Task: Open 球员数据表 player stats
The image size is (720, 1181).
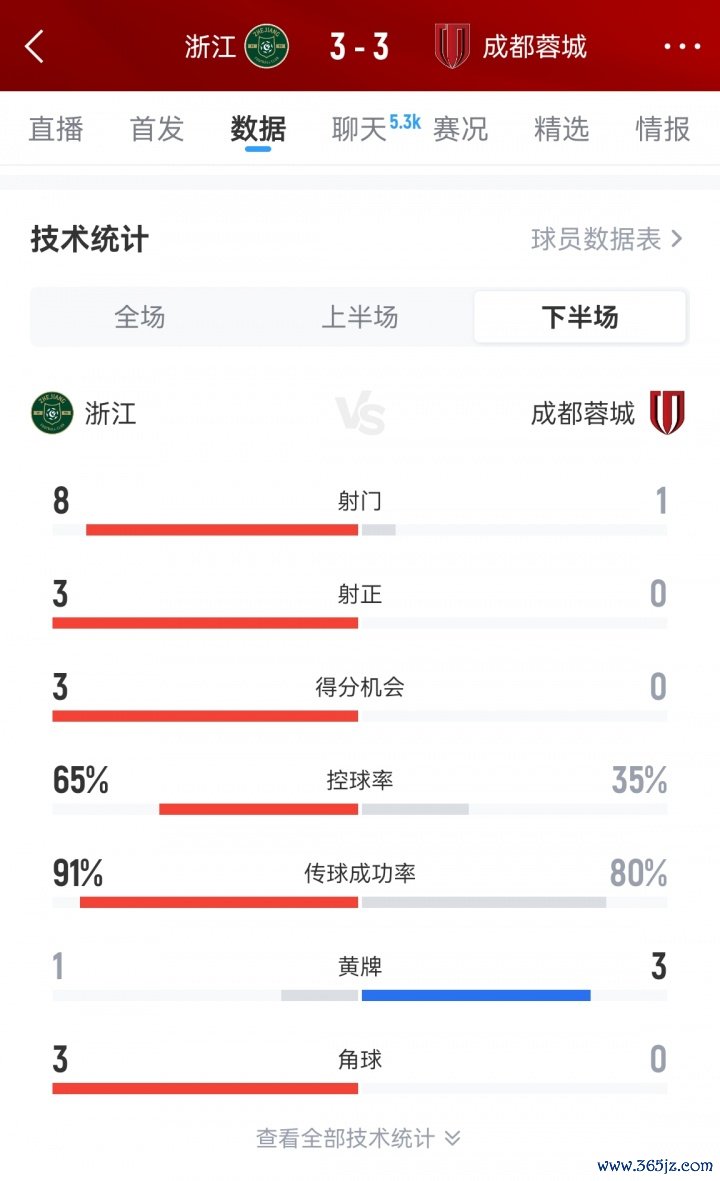Action: (607, 239)
